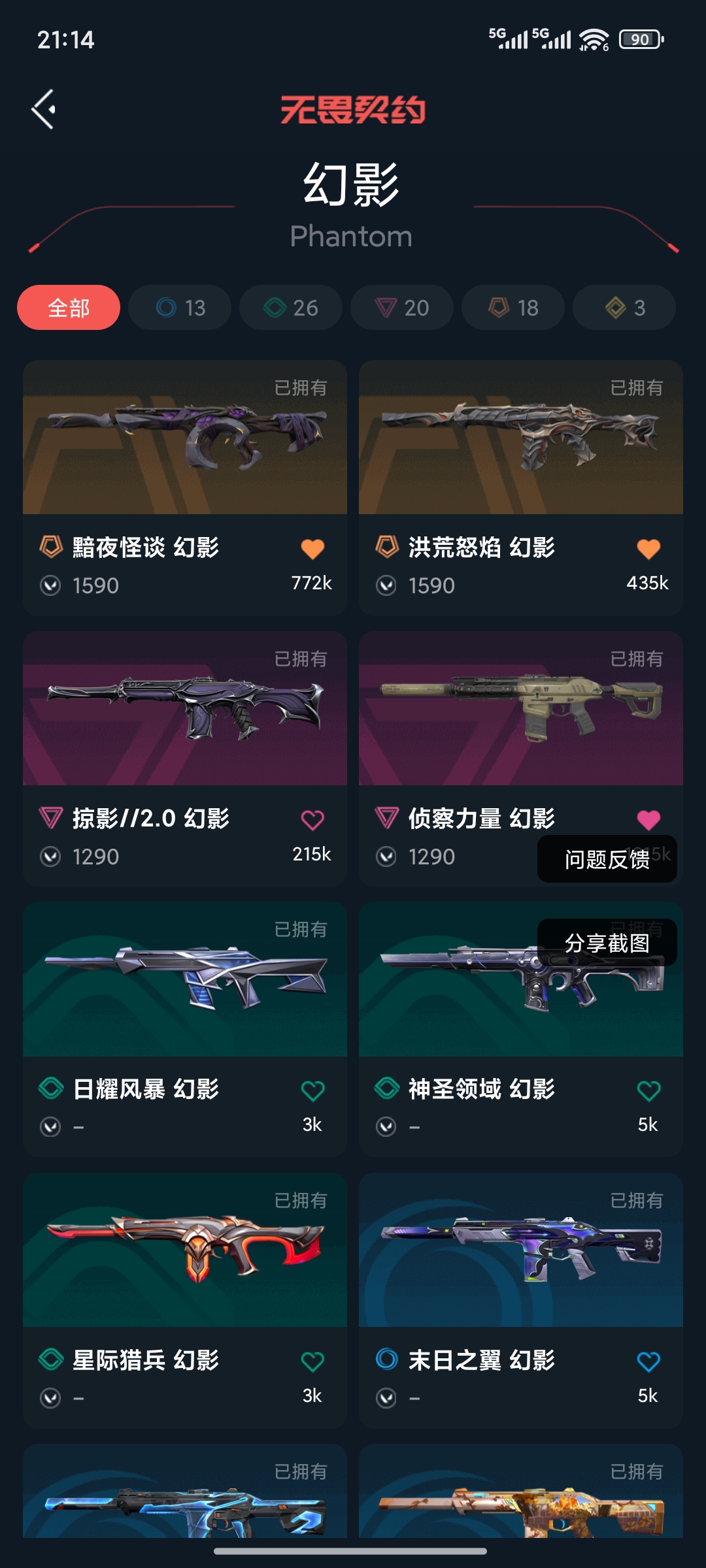Open the 日耀风暴 幻影 skin card
The height and width of the screenshot is (1568, 706).
tap(185, 1030)
